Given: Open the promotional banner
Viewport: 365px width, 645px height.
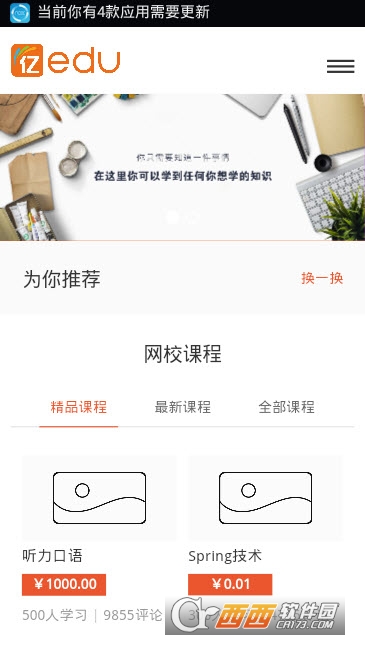Looking at the screenshot, I should click(x=182, y=167).
